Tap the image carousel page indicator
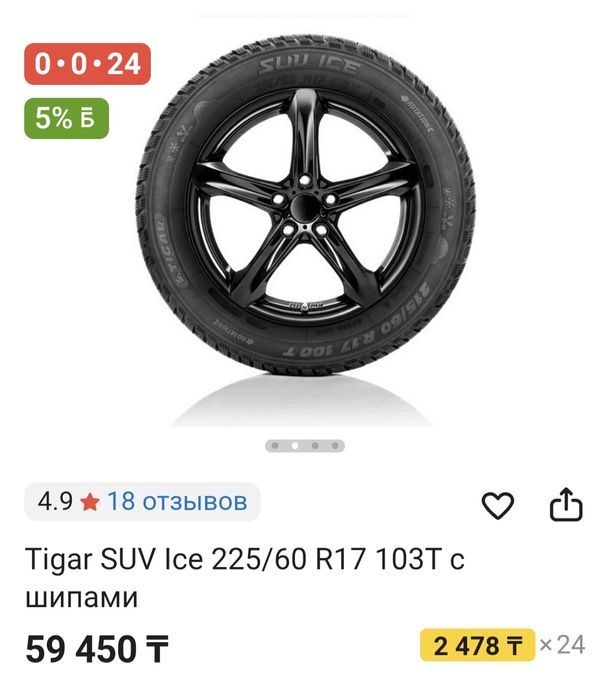 [305, 446]
